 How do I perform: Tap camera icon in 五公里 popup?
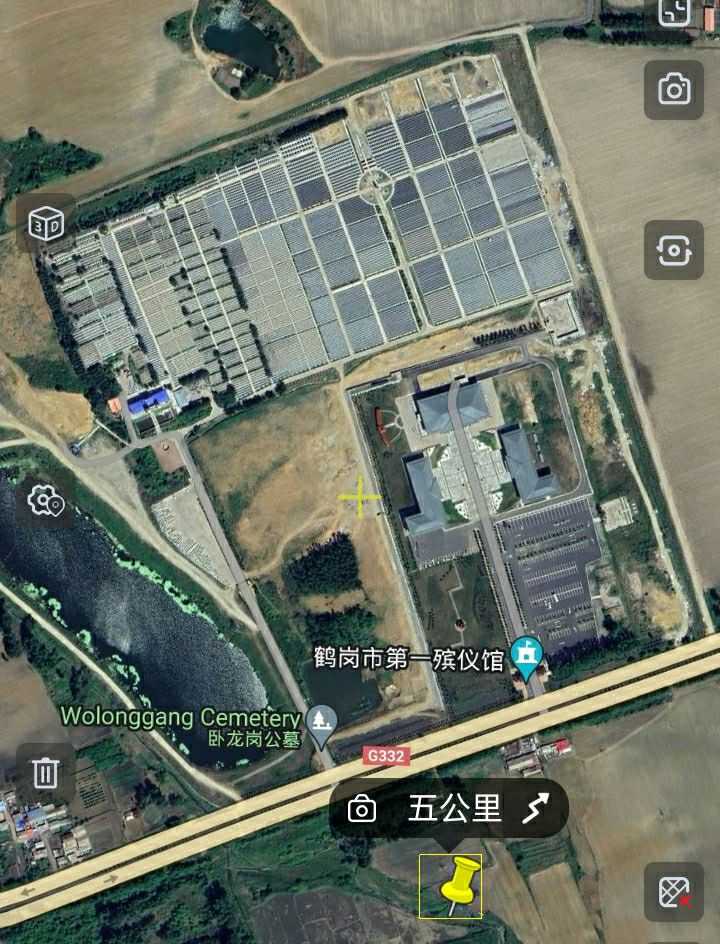pyautogui.click(x=362, y=809)
